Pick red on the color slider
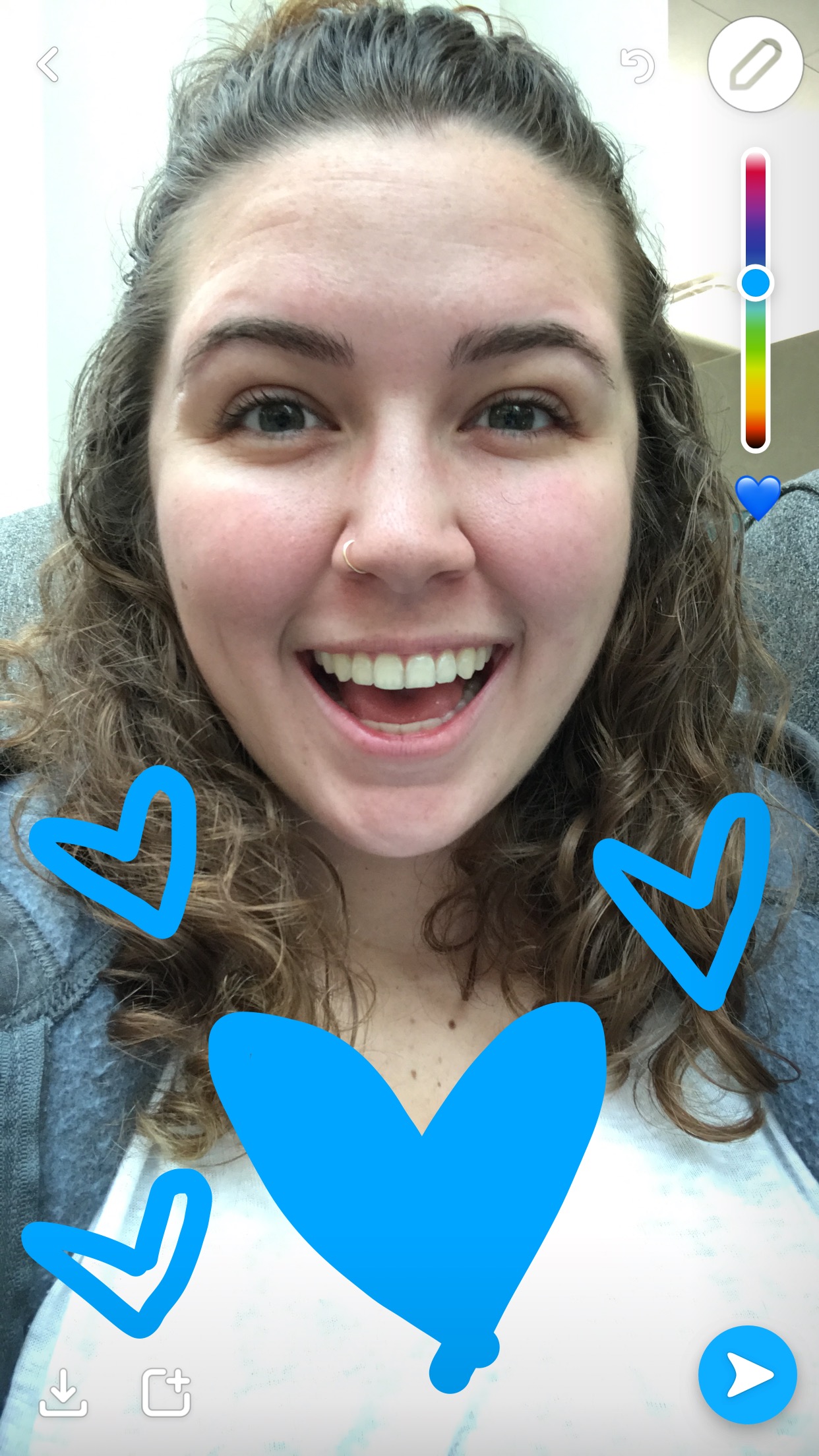Viewport: 819px width, 1456px height. 756,173
